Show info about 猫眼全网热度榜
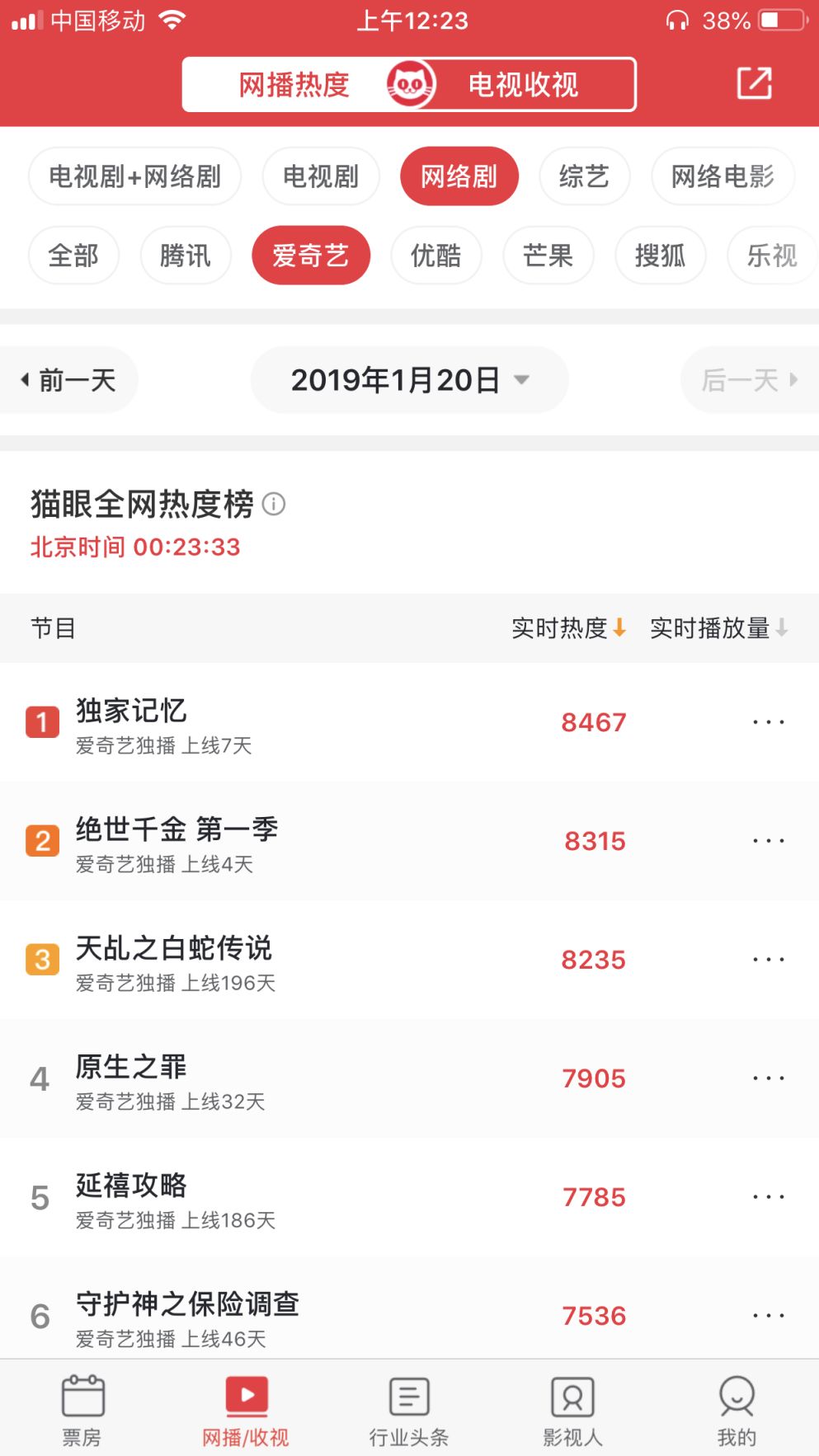Image resolution: width=819 pixels, height=1456 pixels. [x=274, y=503]
